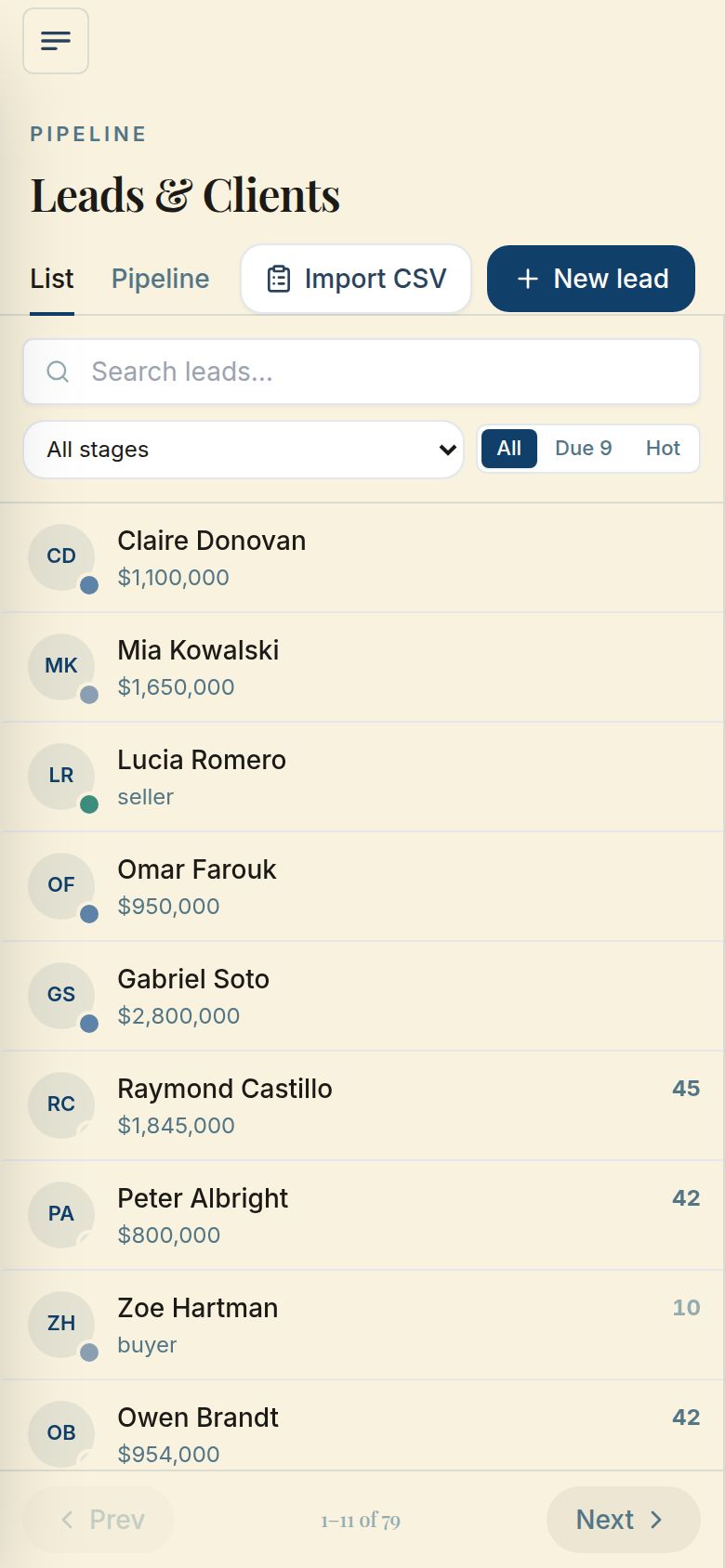Image resolution: width=725 pixels, height=1568 pixels.
Task: Filter by Due 9
Action: [584, 449]
